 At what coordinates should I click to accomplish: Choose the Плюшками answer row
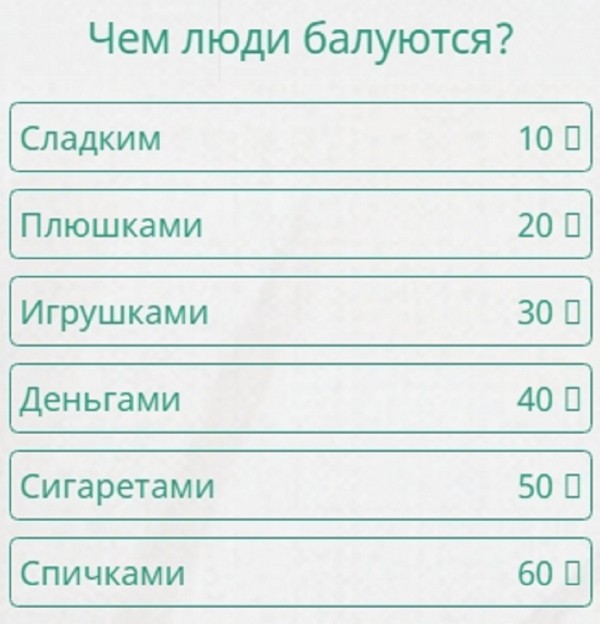point(300,226)
